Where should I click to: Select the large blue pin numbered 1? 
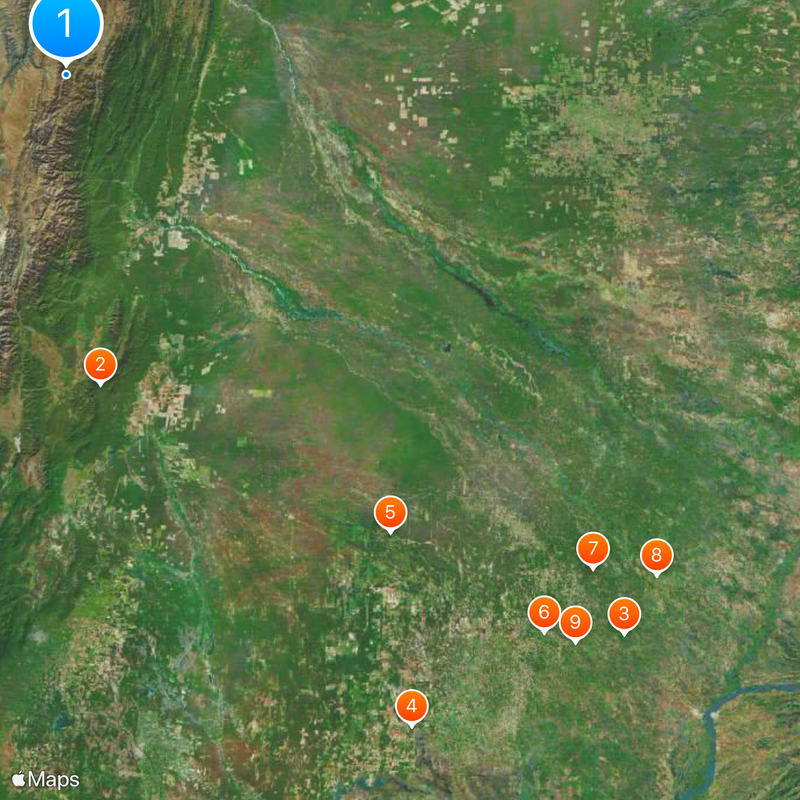(x=66, y=22)
